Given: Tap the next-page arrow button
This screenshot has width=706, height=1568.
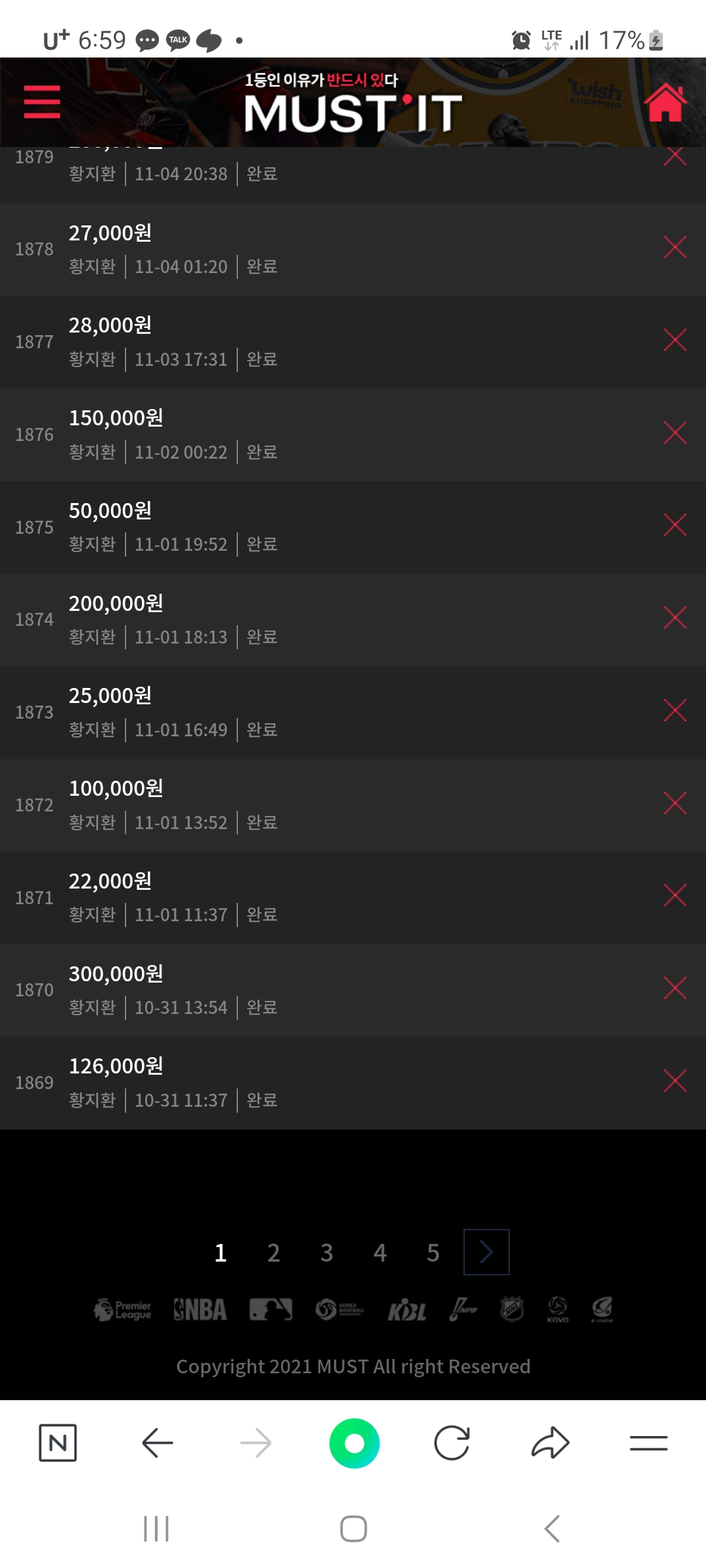Looking at the screenshot, I should click(486, 1252).
